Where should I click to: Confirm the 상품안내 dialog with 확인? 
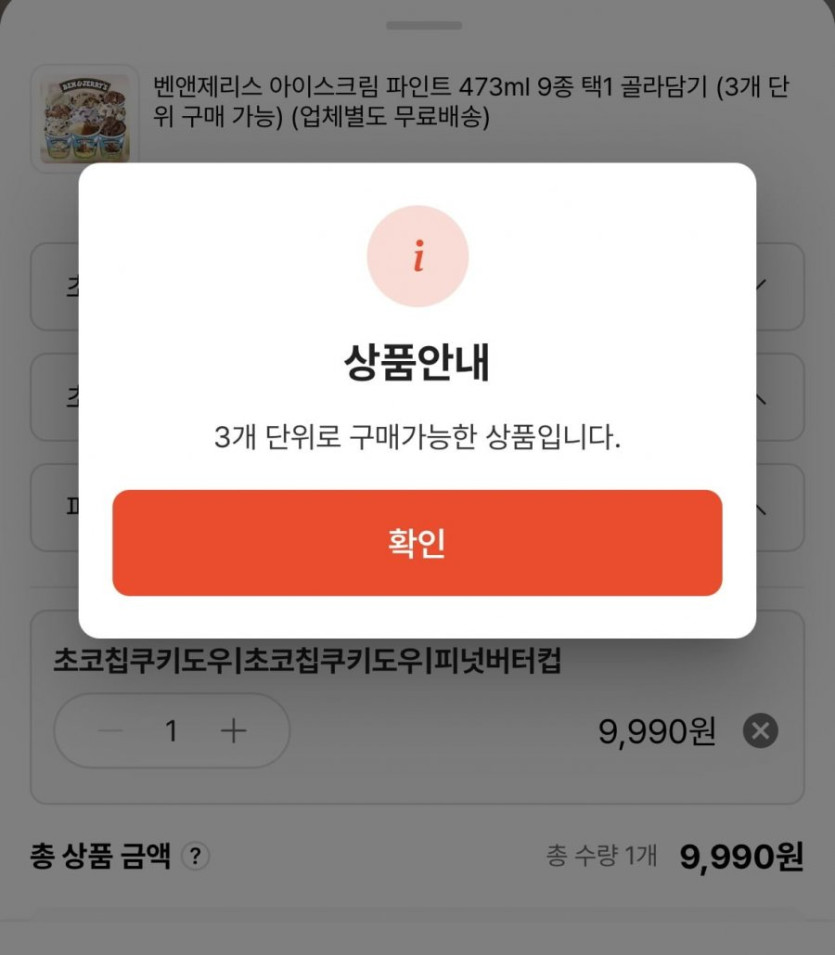pyautogui.click(x=417, y=543)
